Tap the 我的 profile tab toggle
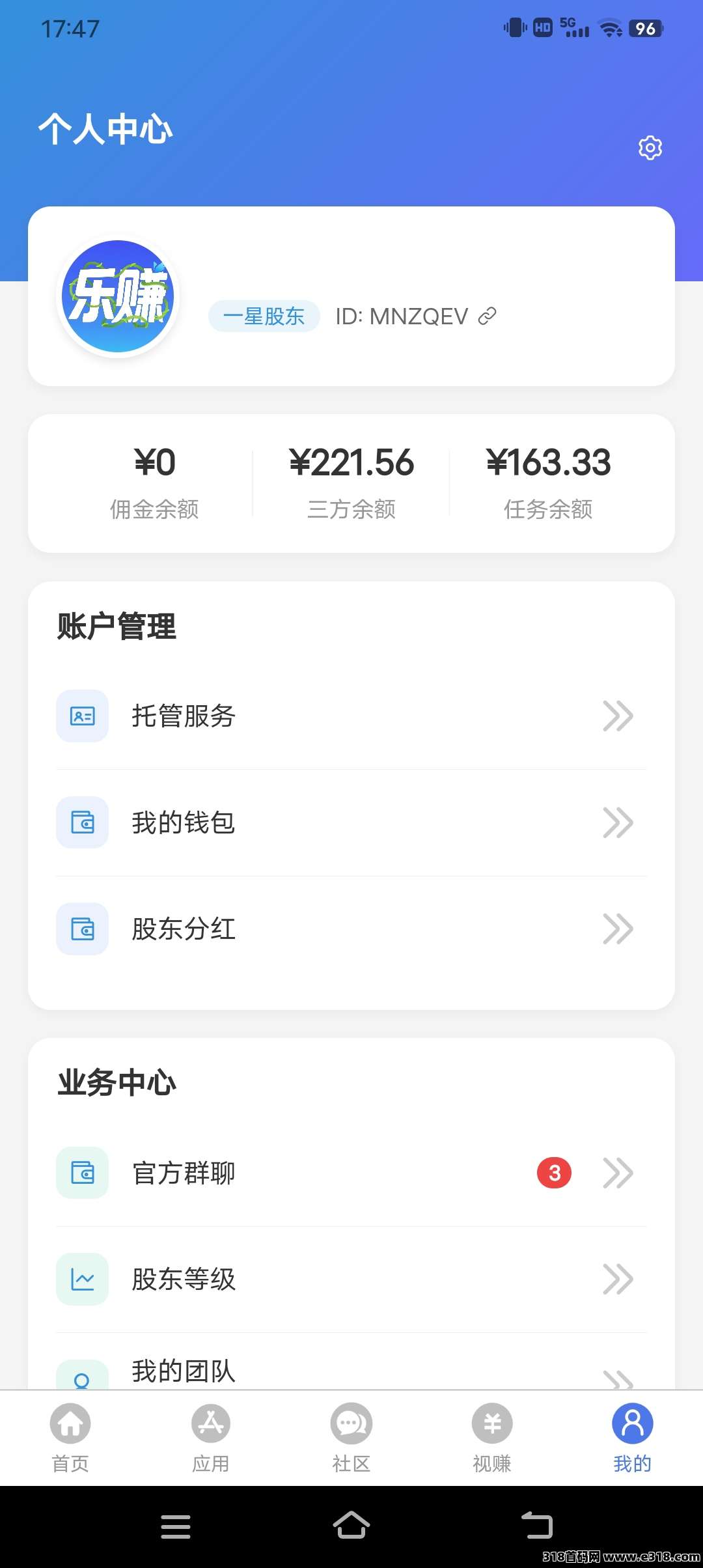The image size is (703, 1568). tap(632, 1439)
